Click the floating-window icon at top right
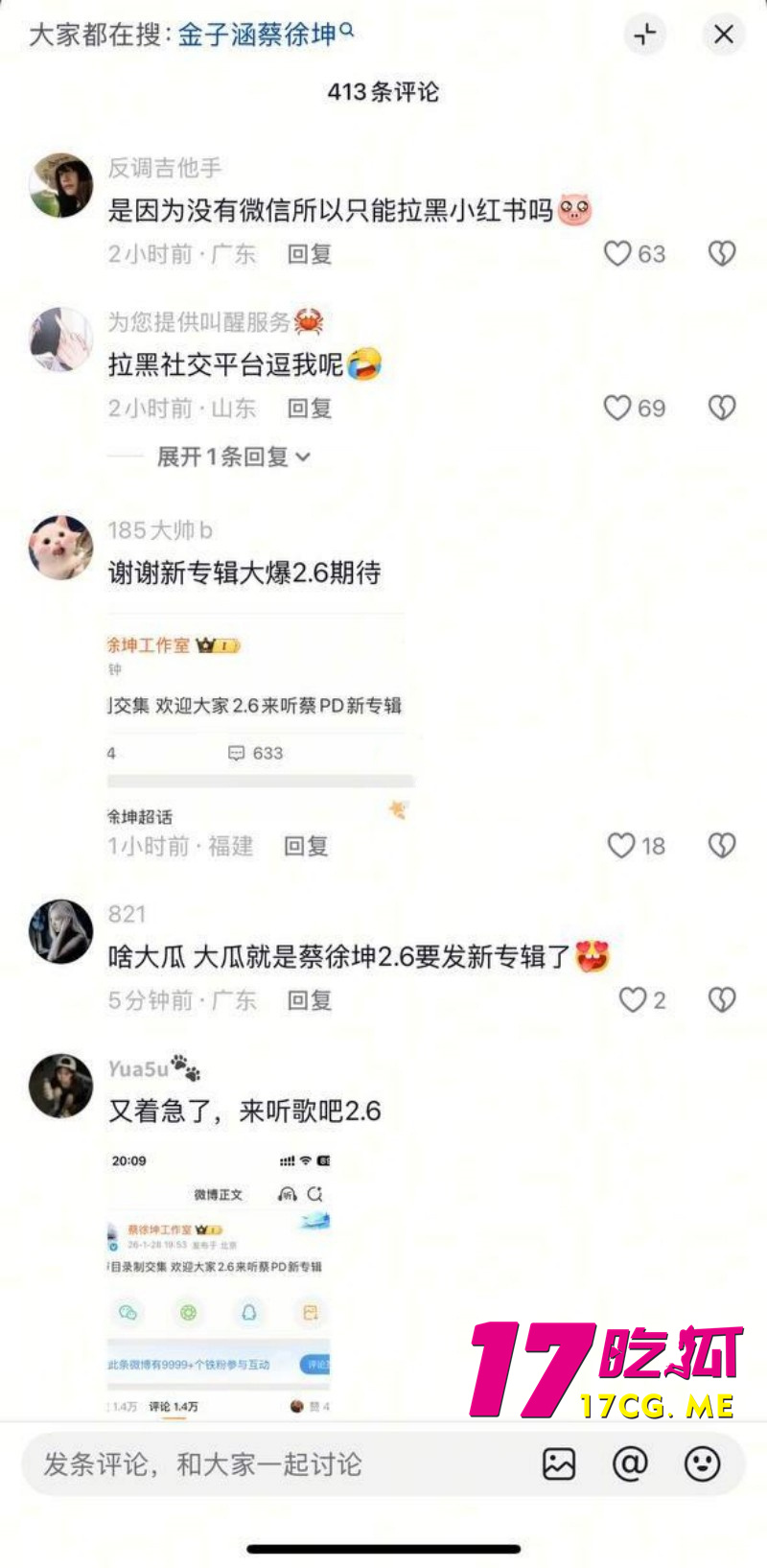The height and width of the screenshot is (1568, 767). pyautogui.click(x=644, y=35)
